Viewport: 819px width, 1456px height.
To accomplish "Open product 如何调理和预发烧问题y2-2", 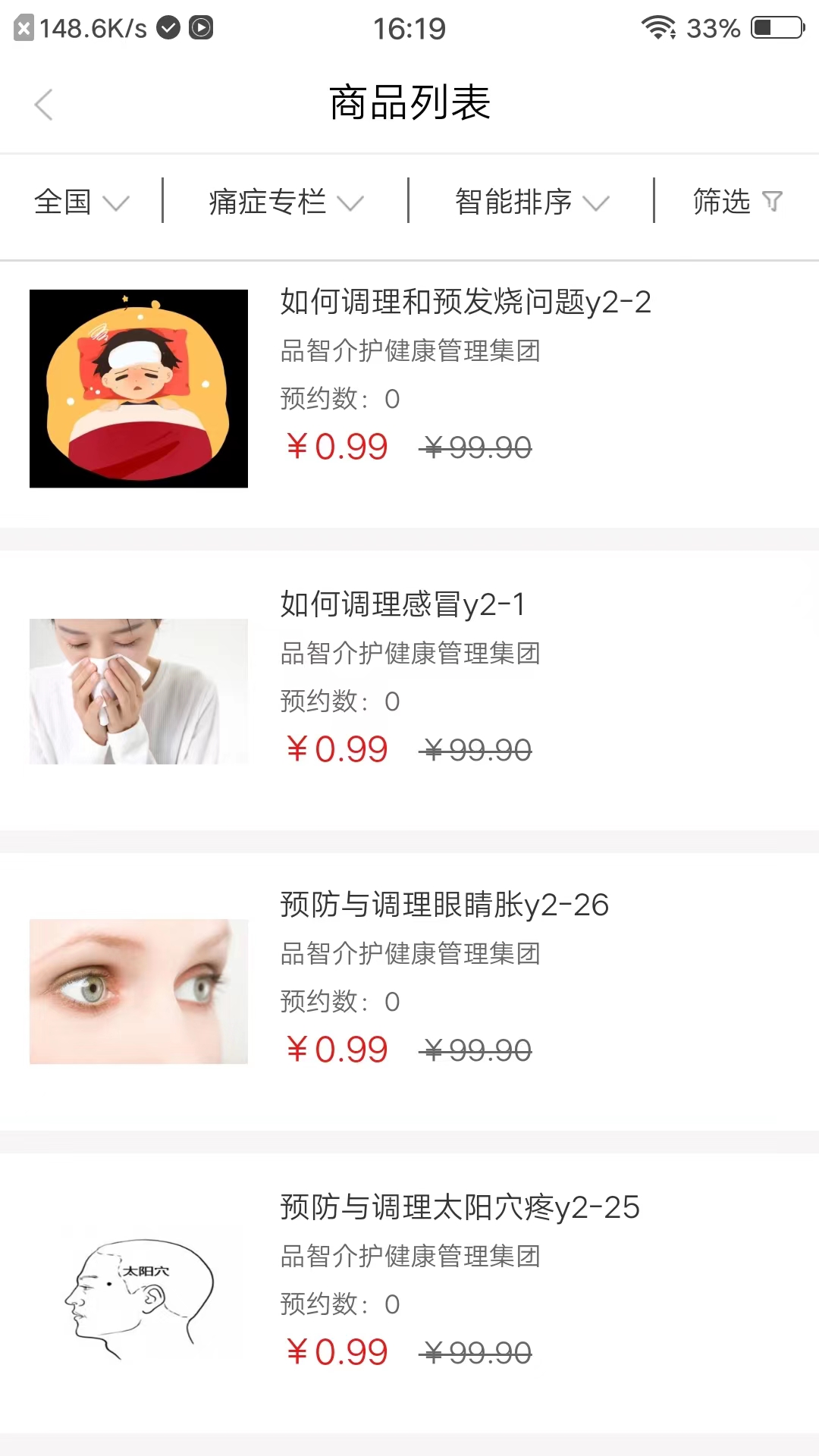I will 466,303.
